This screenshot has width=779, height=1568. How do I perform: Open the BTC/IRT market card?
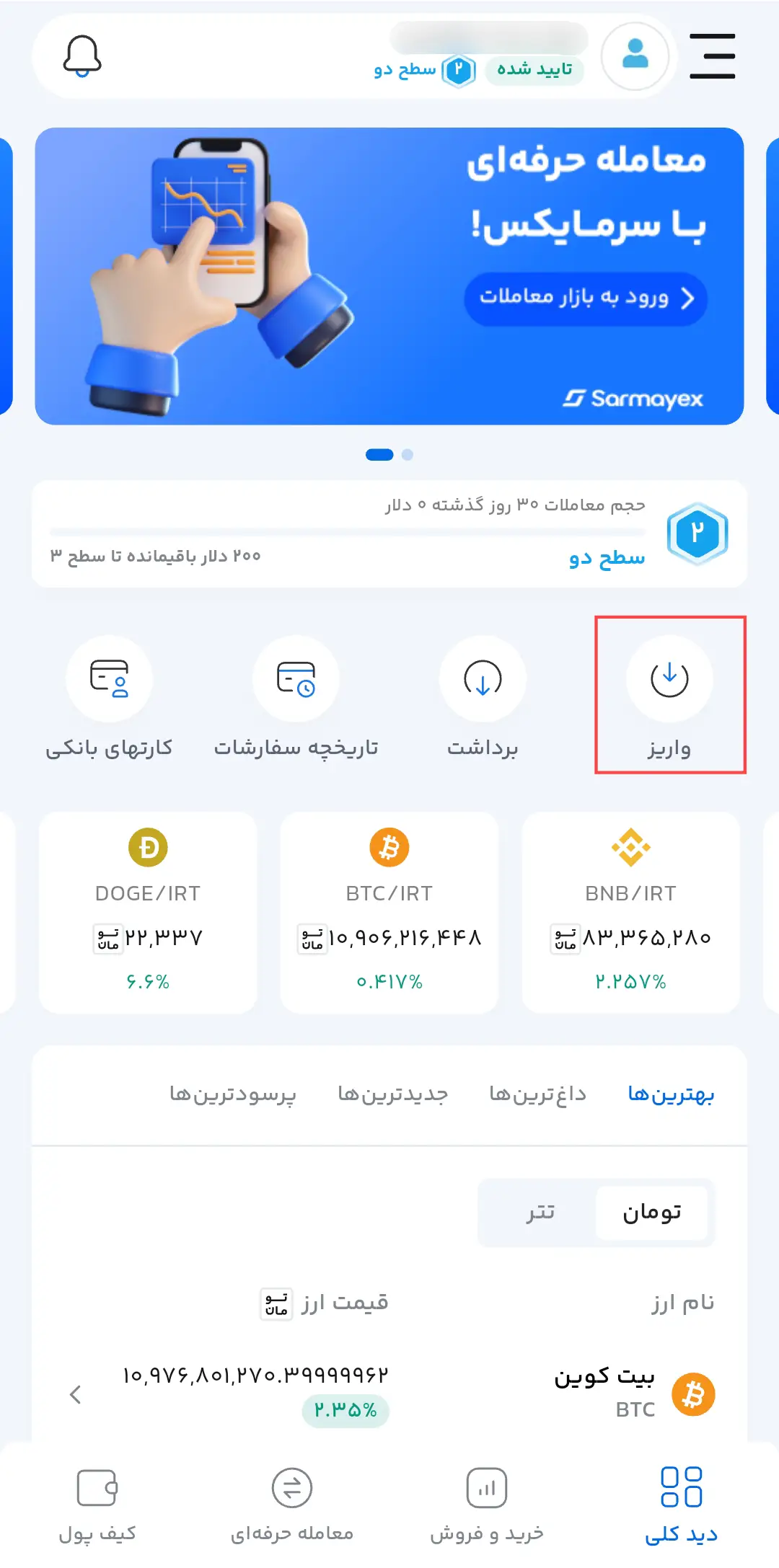pos(389,913)
